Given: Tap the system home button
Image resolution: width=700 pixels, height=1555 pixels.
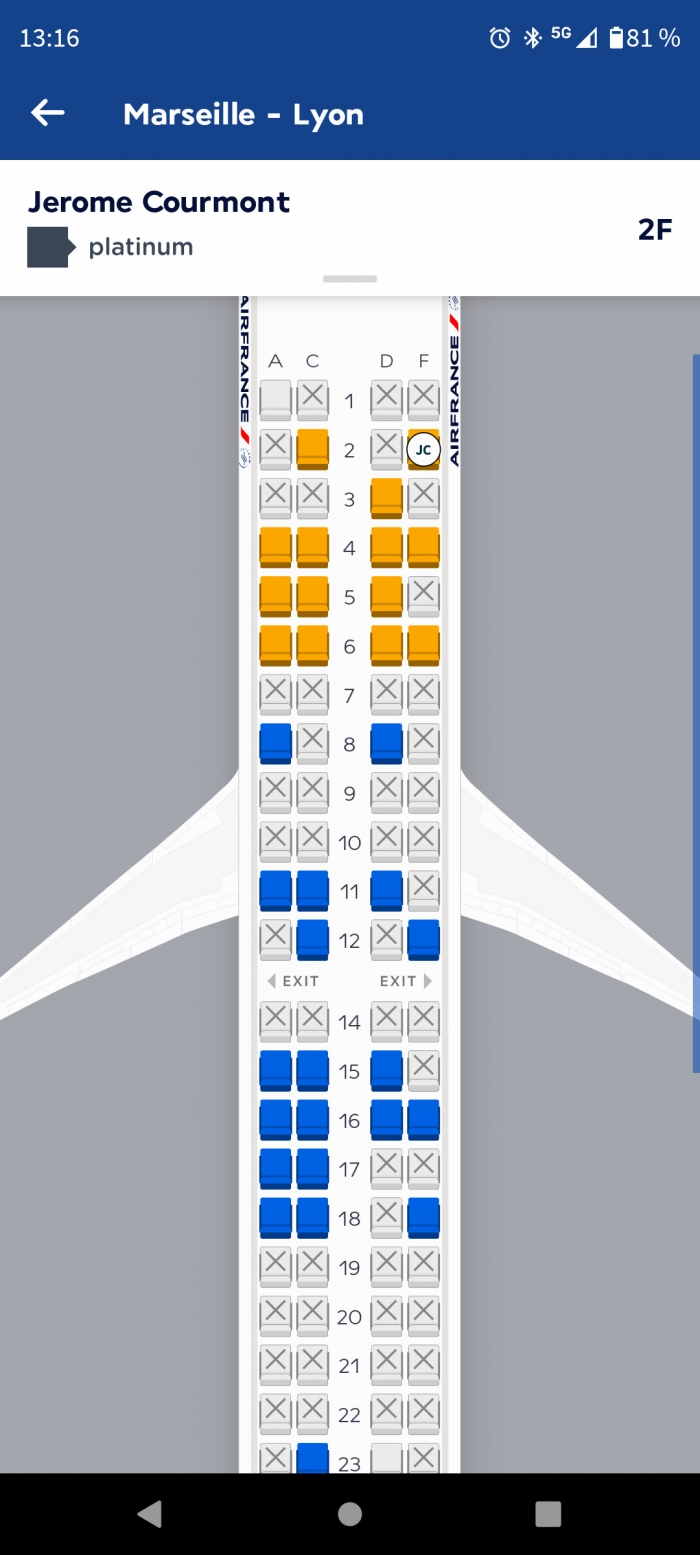Looking at the screenshot, I should (x=350, y=1513).
